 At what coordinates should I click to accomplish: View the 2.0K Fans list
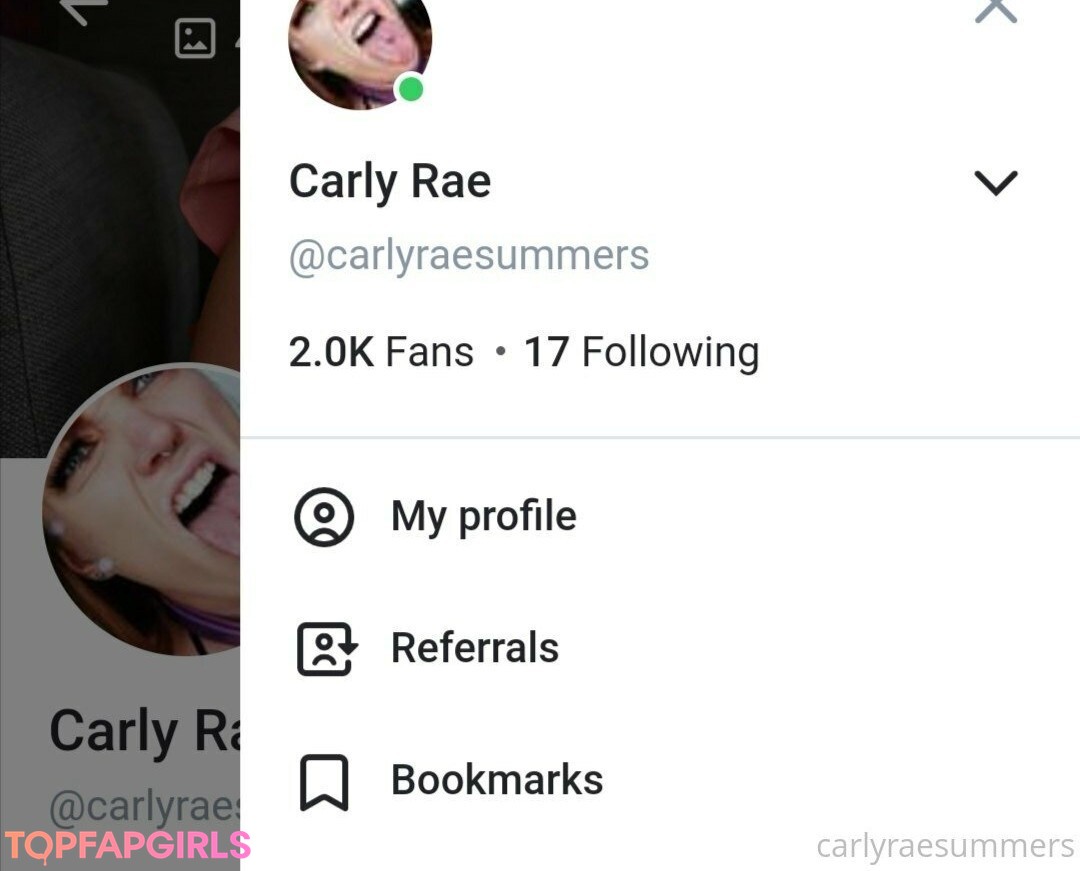pyautogui.click(x=381, y=352)
